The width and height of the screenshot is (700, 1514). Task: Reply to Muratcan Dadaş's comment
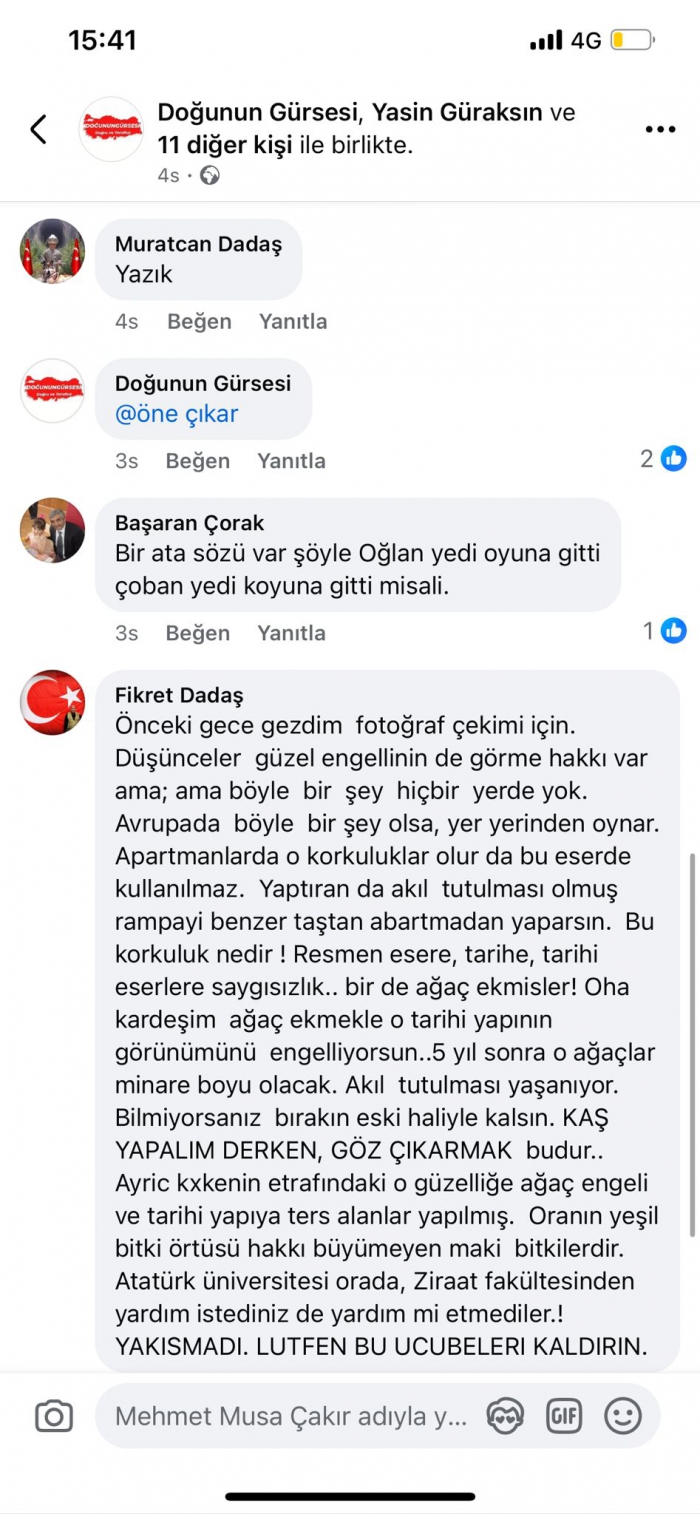292,322
